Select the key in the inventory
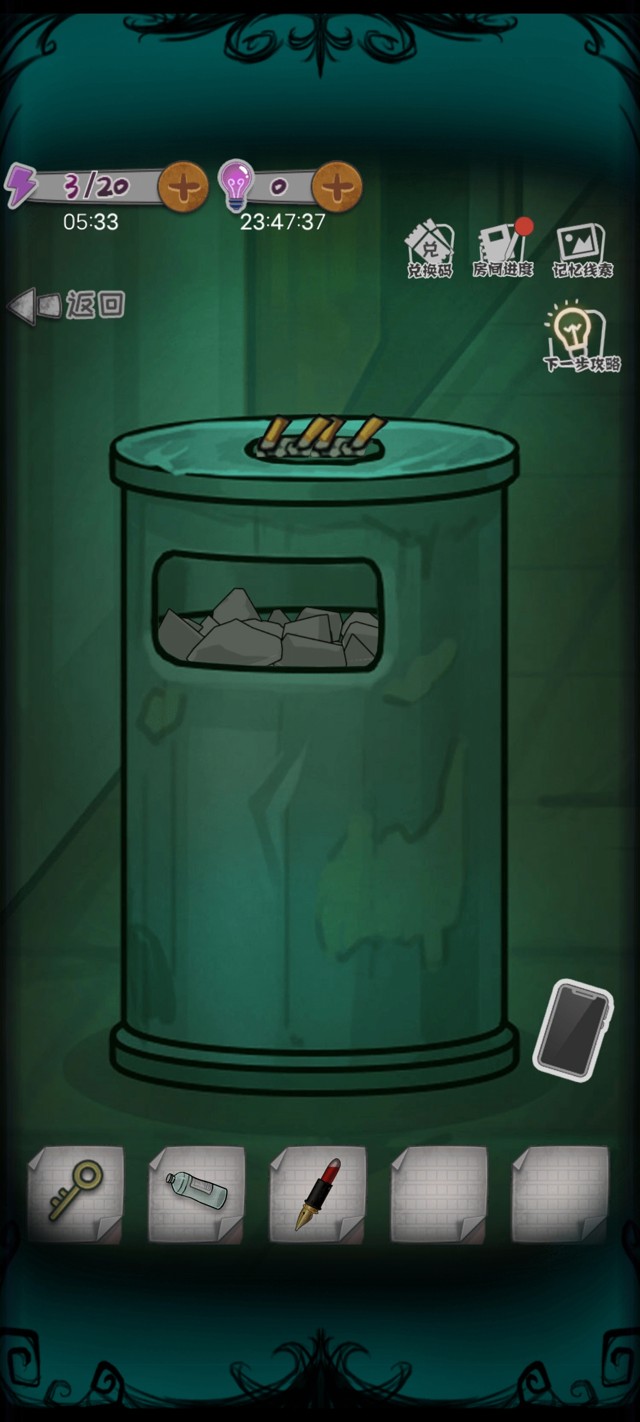Image resolution: width=640 pixels, height=1422 pixels. (76, 1192)
